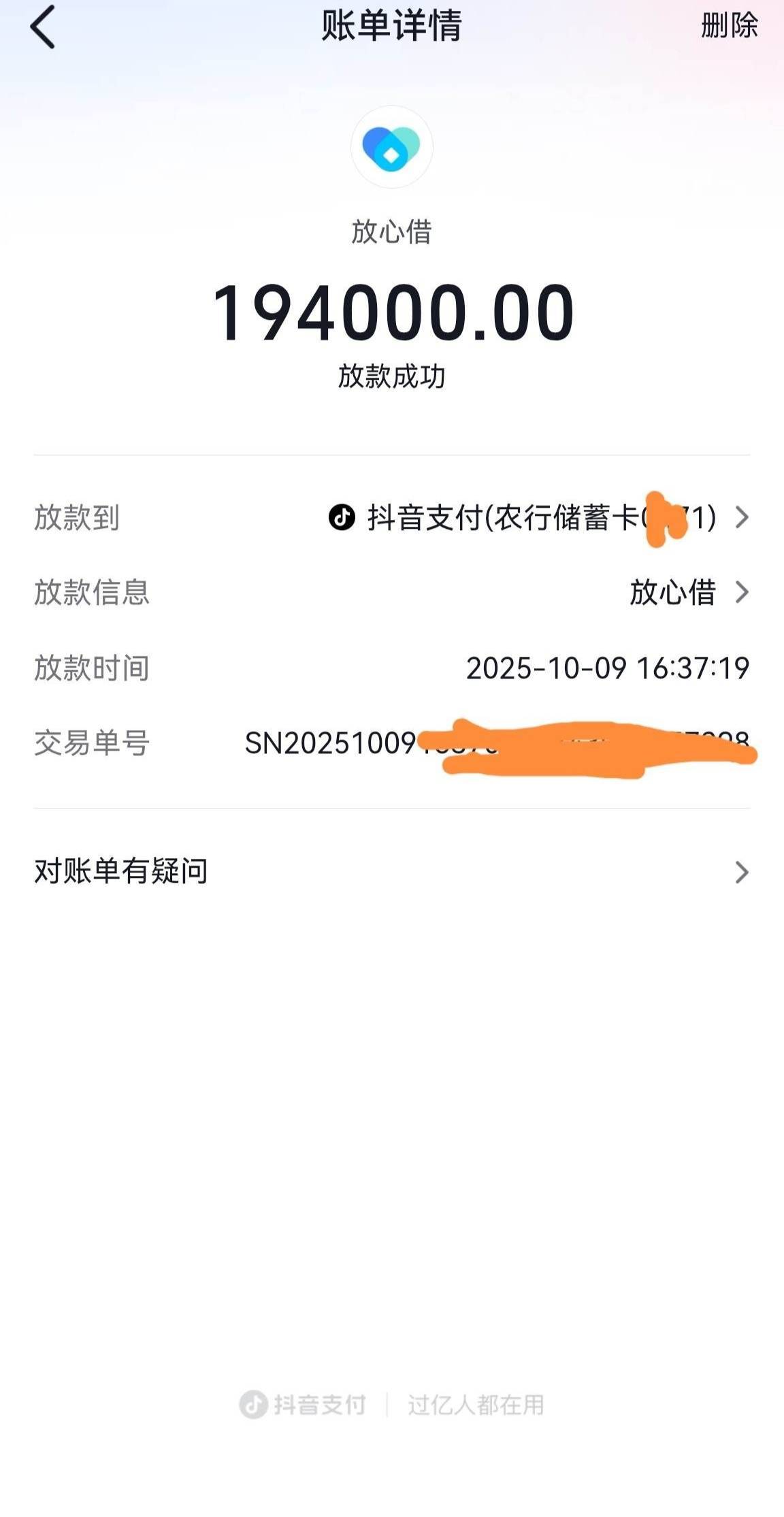Tap 删除 to delete this bill

tap(729, 26)
